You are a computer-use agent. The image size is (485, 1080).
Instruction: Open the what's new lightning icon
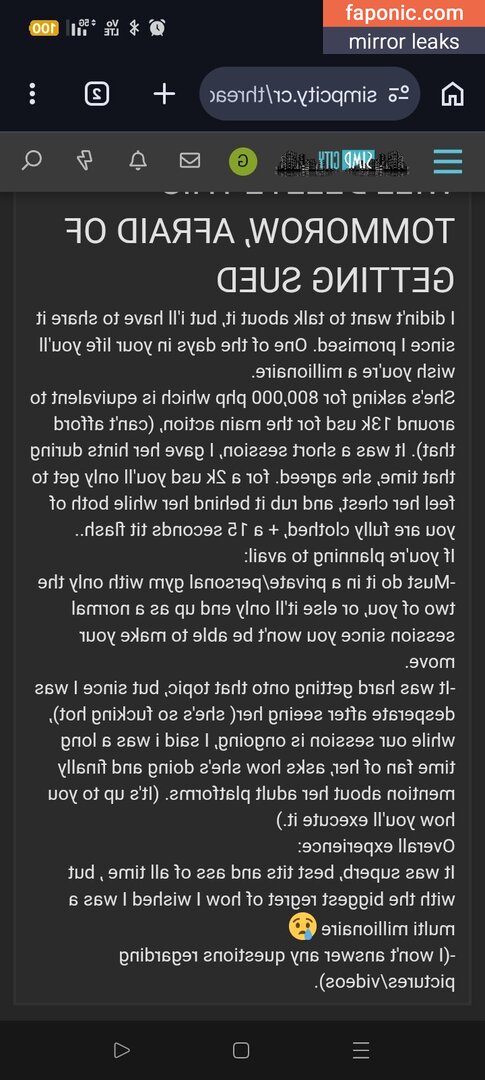[85, 161]
